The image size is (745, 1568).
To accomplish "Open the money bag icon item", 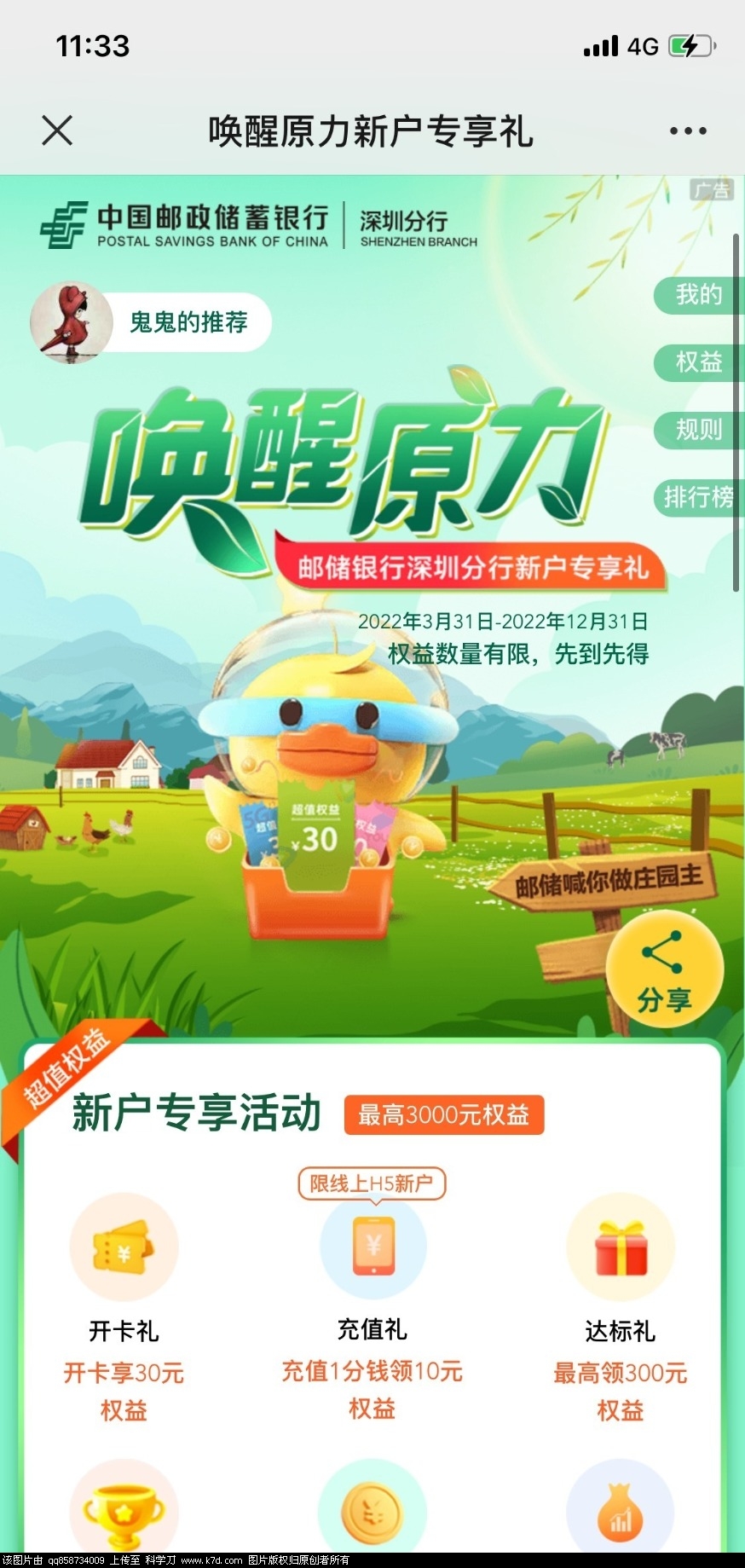I will coord(621,1513).
